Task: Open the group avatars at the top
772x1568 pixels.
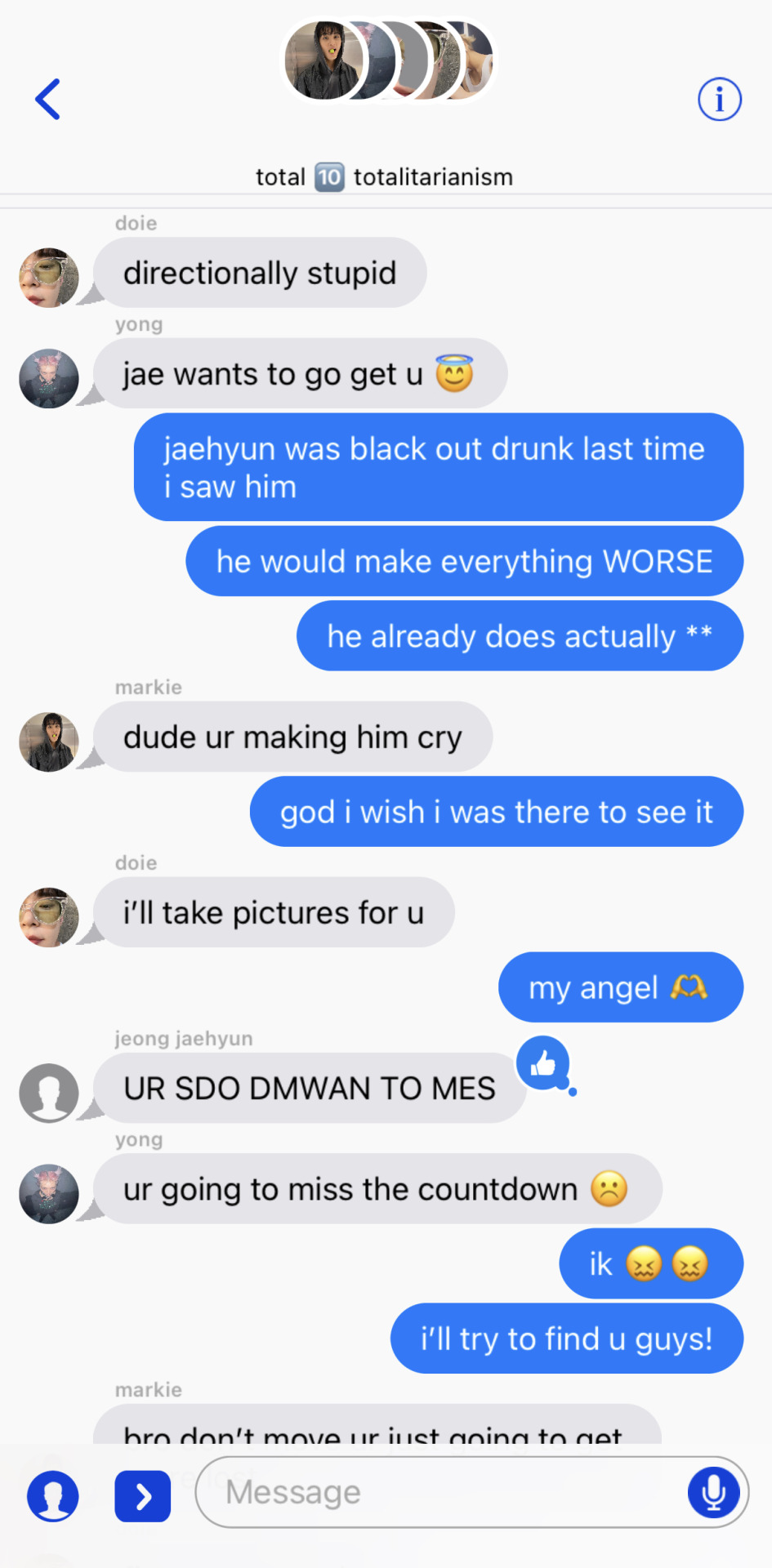Action: click(x=387, y=61)
